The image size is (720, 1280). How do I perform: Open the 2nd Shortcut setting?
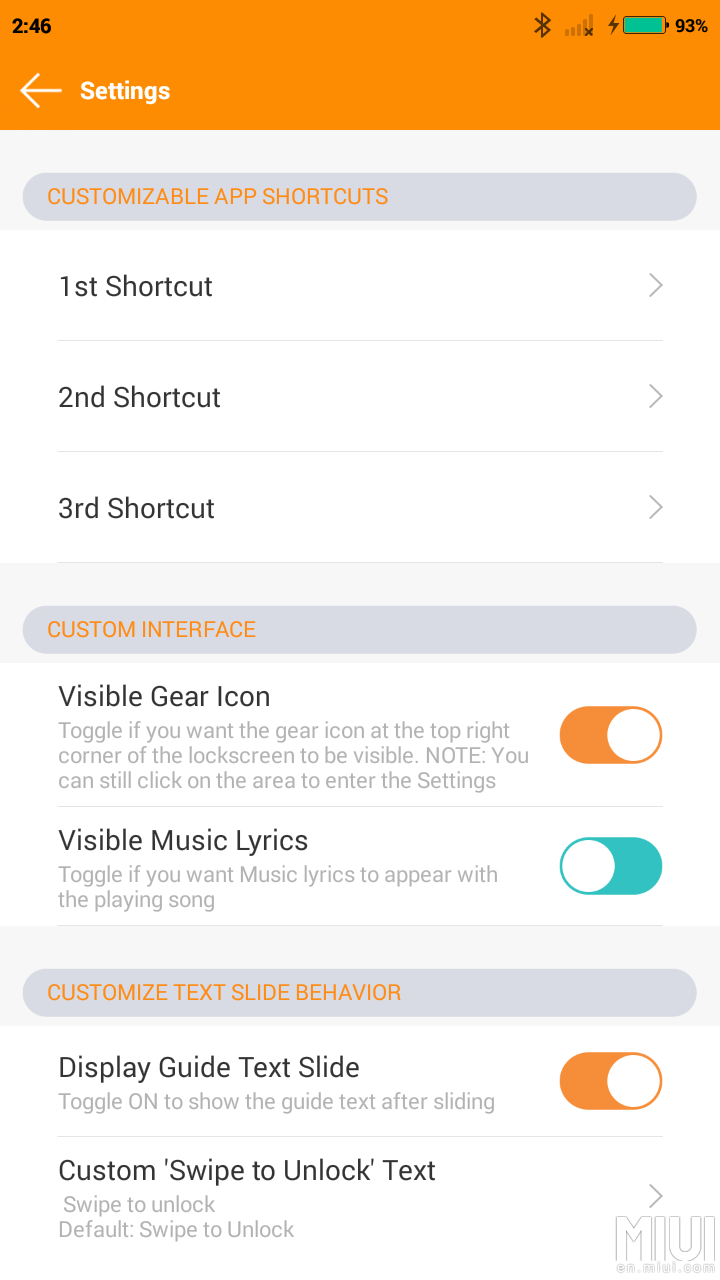pyautogui.click(x=360, y=397)
